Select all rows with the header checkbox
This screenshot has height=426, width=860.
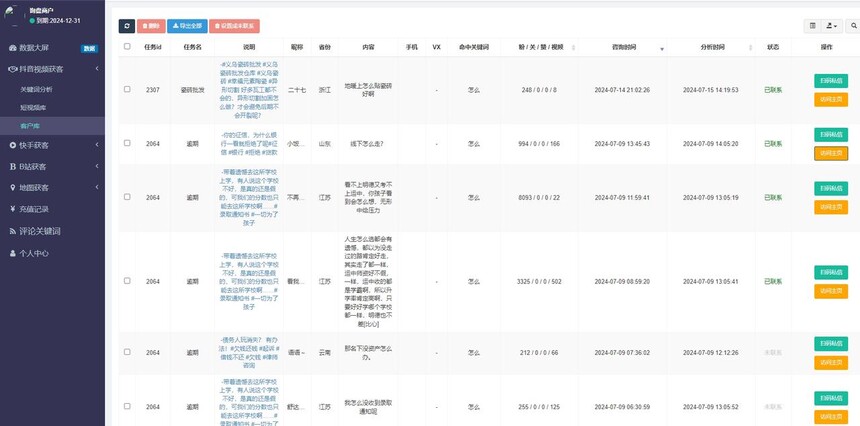pyautogui.click(x=127, y=46)
